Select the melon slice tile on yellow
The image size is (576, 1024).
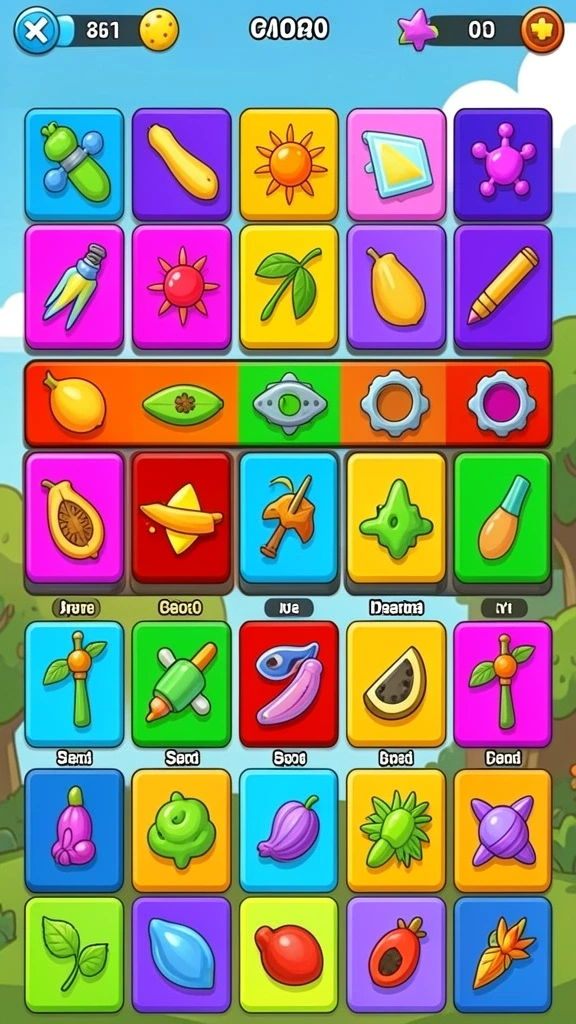click(x=396, y=684)
